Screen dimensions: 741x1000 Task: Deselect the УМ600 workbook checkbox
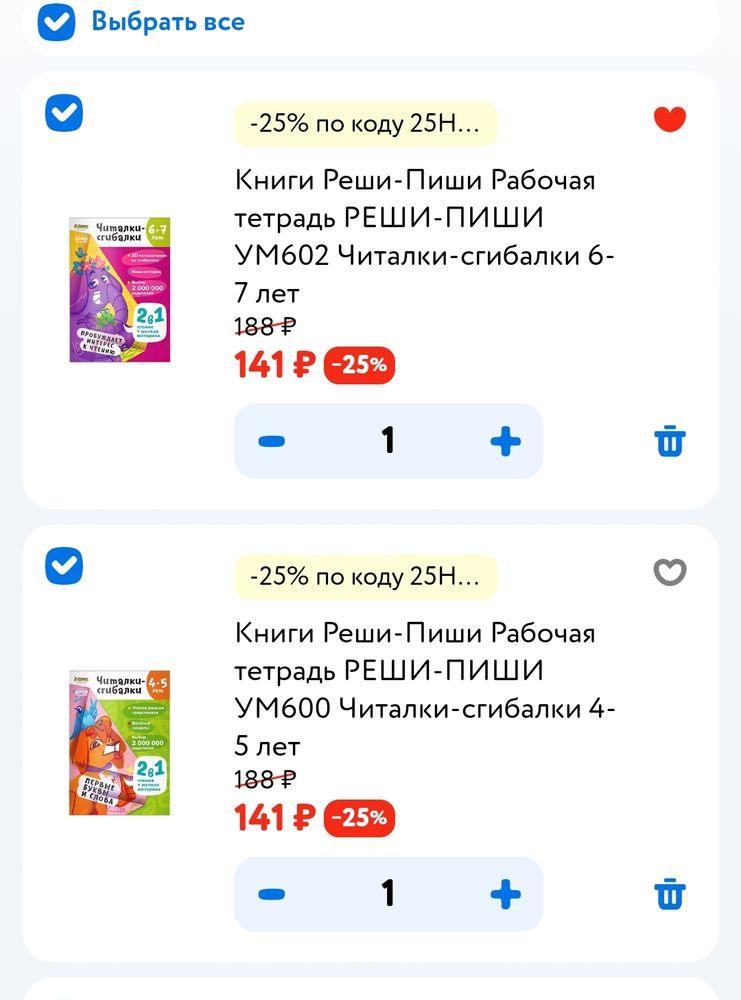point(63,566)
